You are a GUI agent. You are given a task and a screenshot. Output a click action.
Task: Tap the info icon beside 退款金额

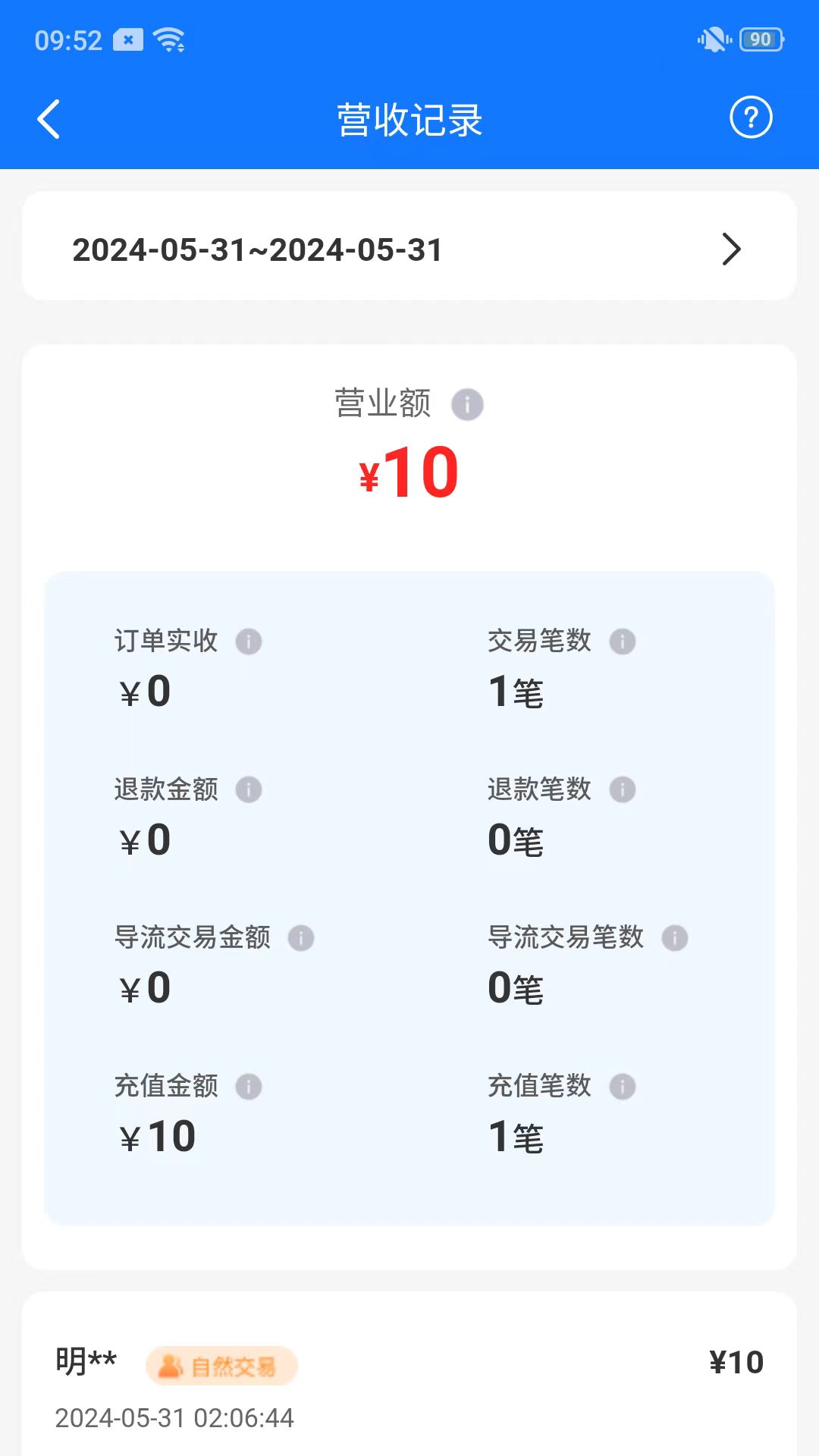(x=249, y=789)
